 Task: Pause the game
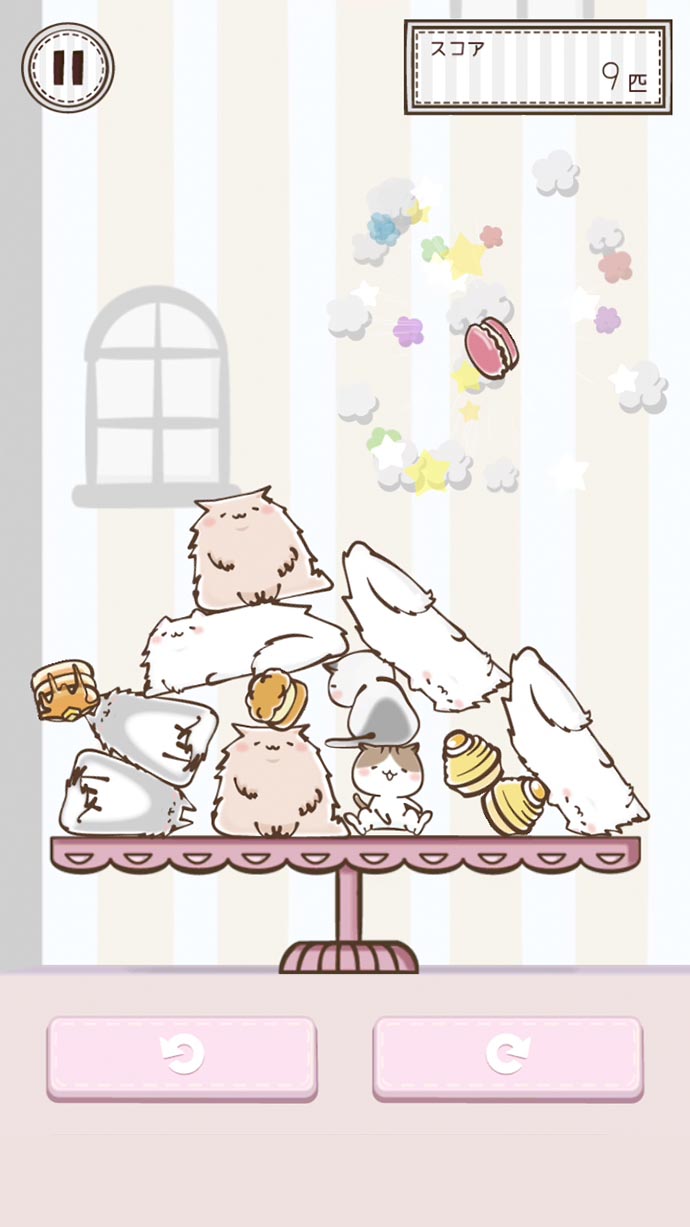(x=68, y=68)
